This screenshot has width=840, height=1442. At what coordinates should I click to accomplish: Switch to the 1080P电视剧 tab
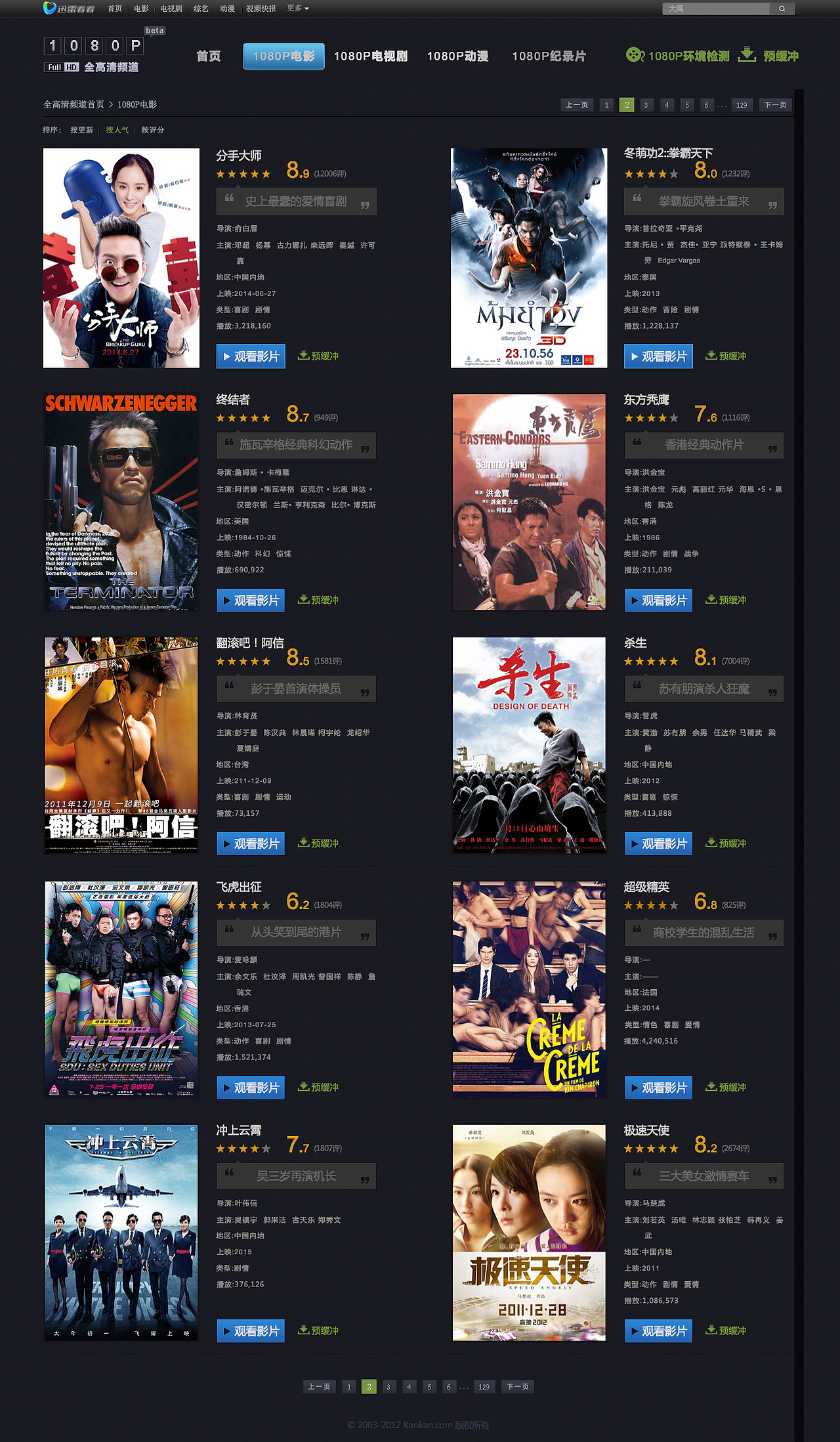click(x=370, y=56)
